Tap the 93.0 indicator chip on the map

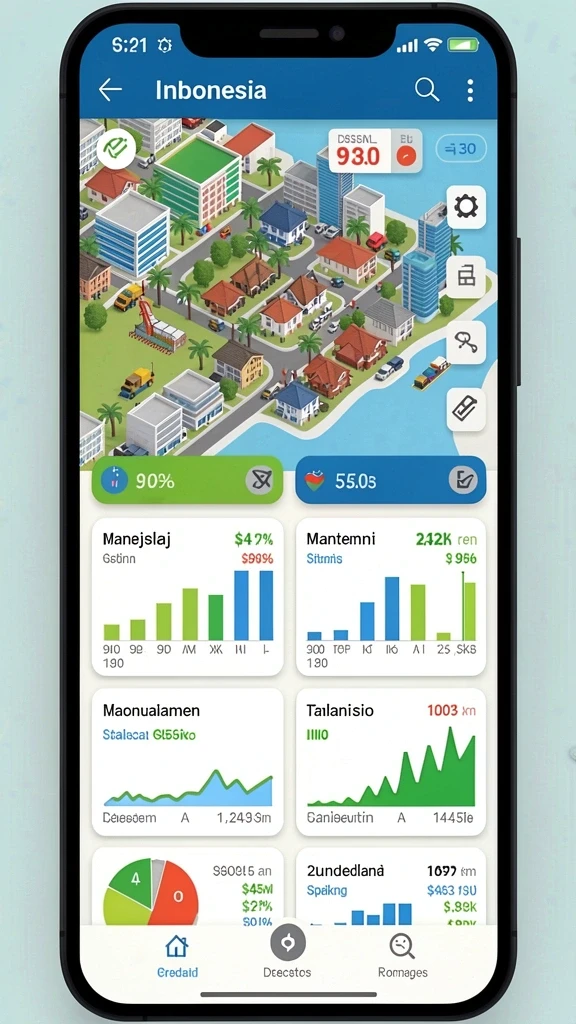click(x=375, y=150)
